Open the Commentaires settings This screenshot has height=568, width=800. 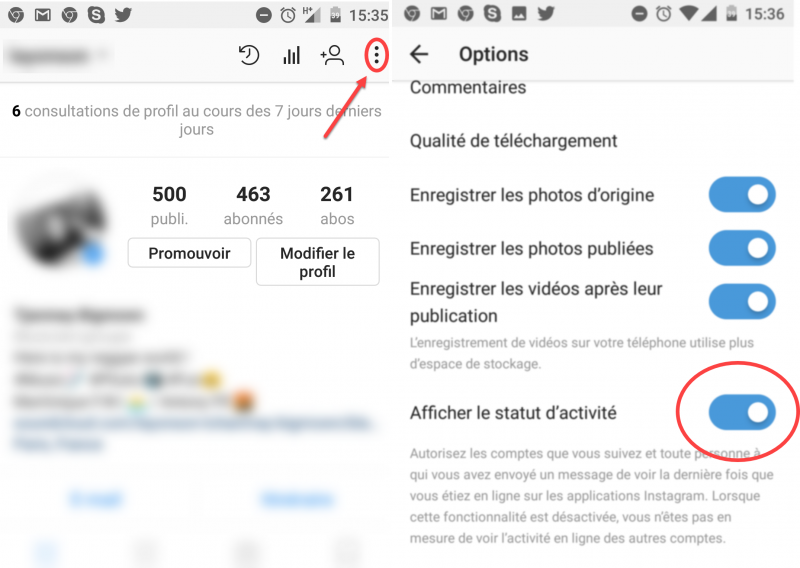coord(468,88)
